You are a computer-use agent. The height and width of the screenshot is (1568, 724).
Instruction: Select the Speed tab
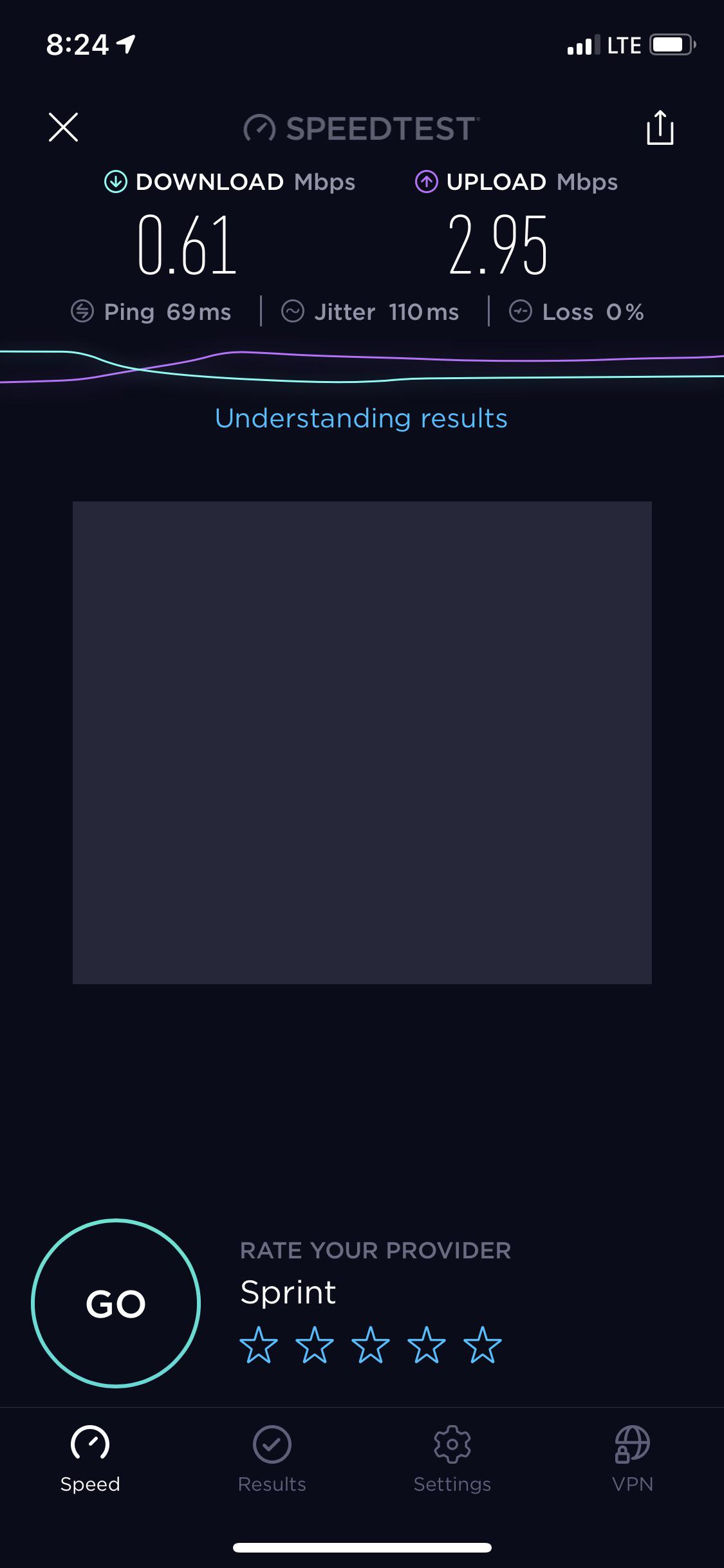90,1459
